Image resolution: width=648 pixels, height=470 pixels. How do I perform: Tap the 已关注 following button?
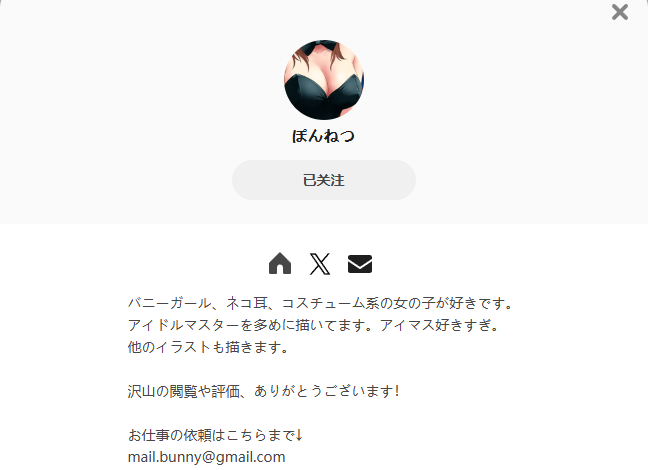click(323, 180)
